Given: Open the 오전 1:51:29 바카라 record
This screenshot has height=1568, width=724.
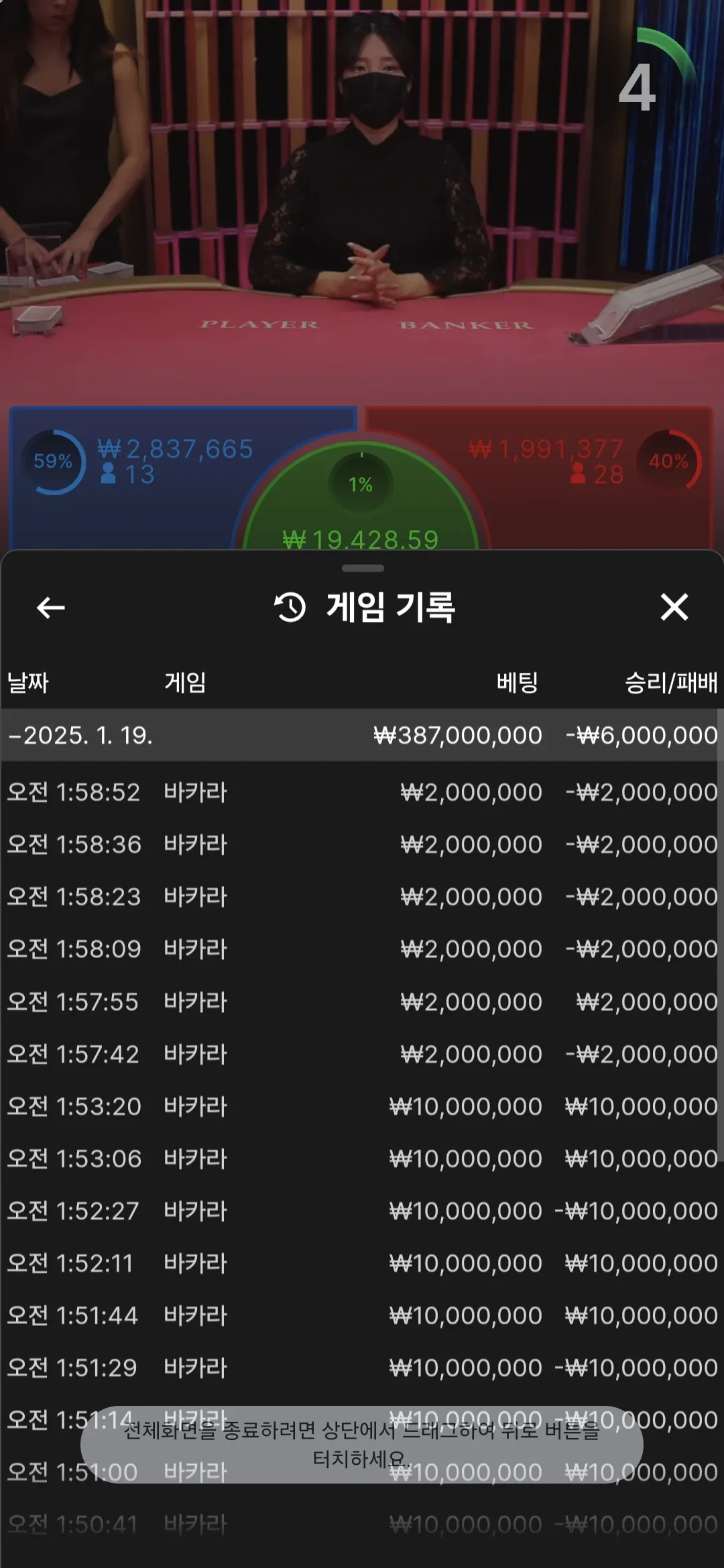Looking at the screenshot, I should pyautogui.click(x=362, y=1368).
